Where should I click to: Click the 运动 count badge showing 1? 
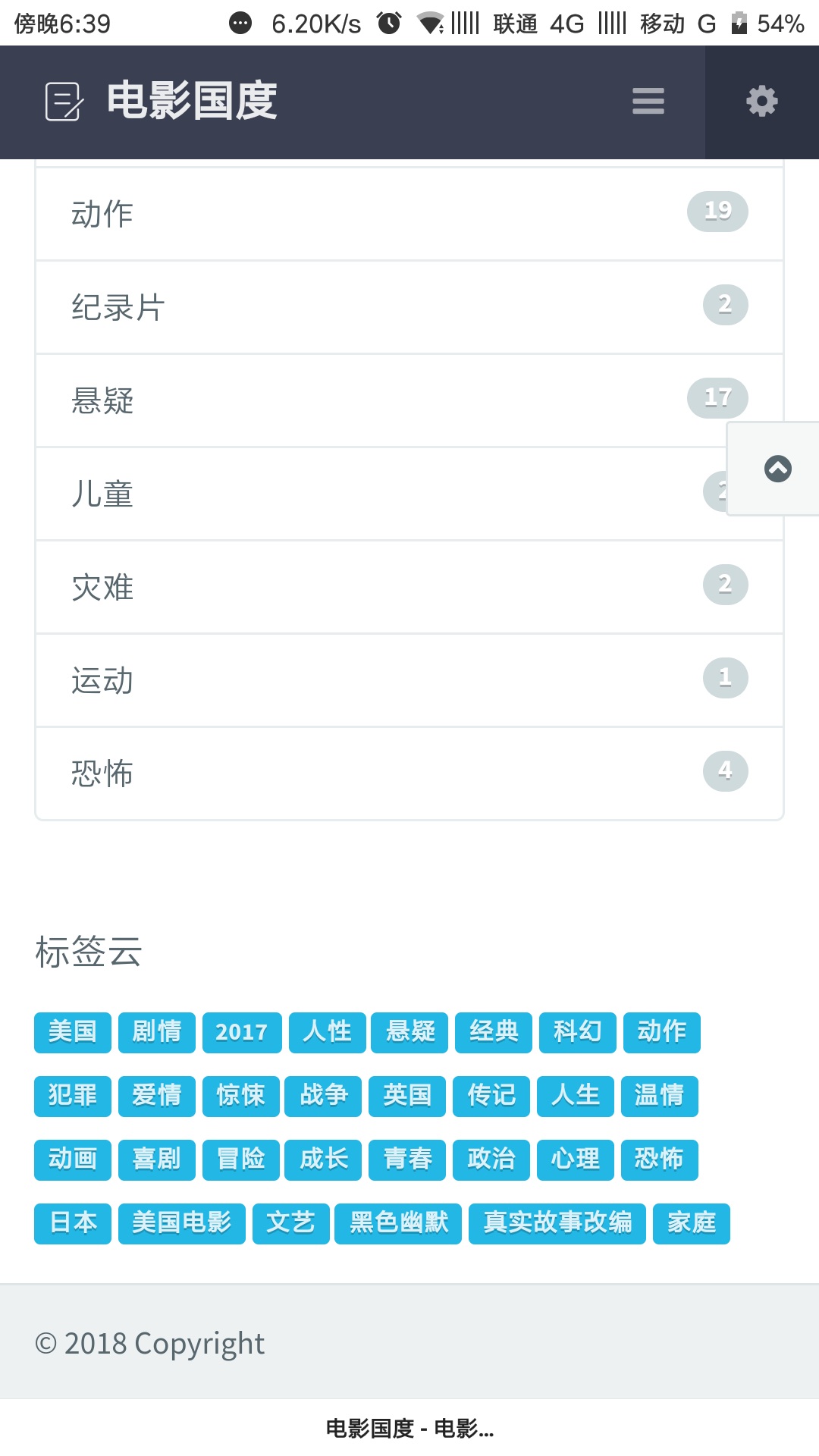[x=725, y=677]
